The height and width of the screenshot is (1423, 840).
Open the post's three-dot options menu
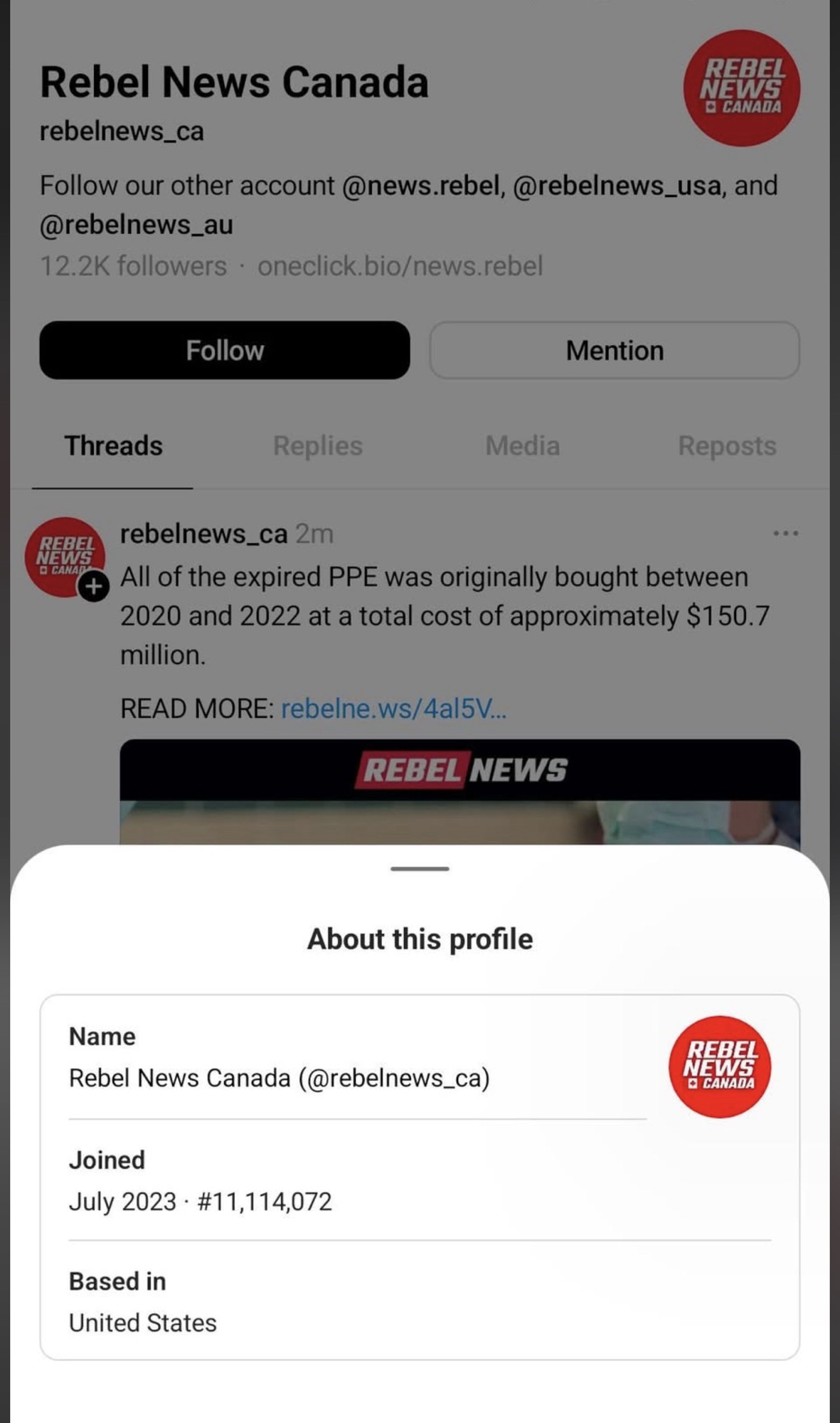785,534
